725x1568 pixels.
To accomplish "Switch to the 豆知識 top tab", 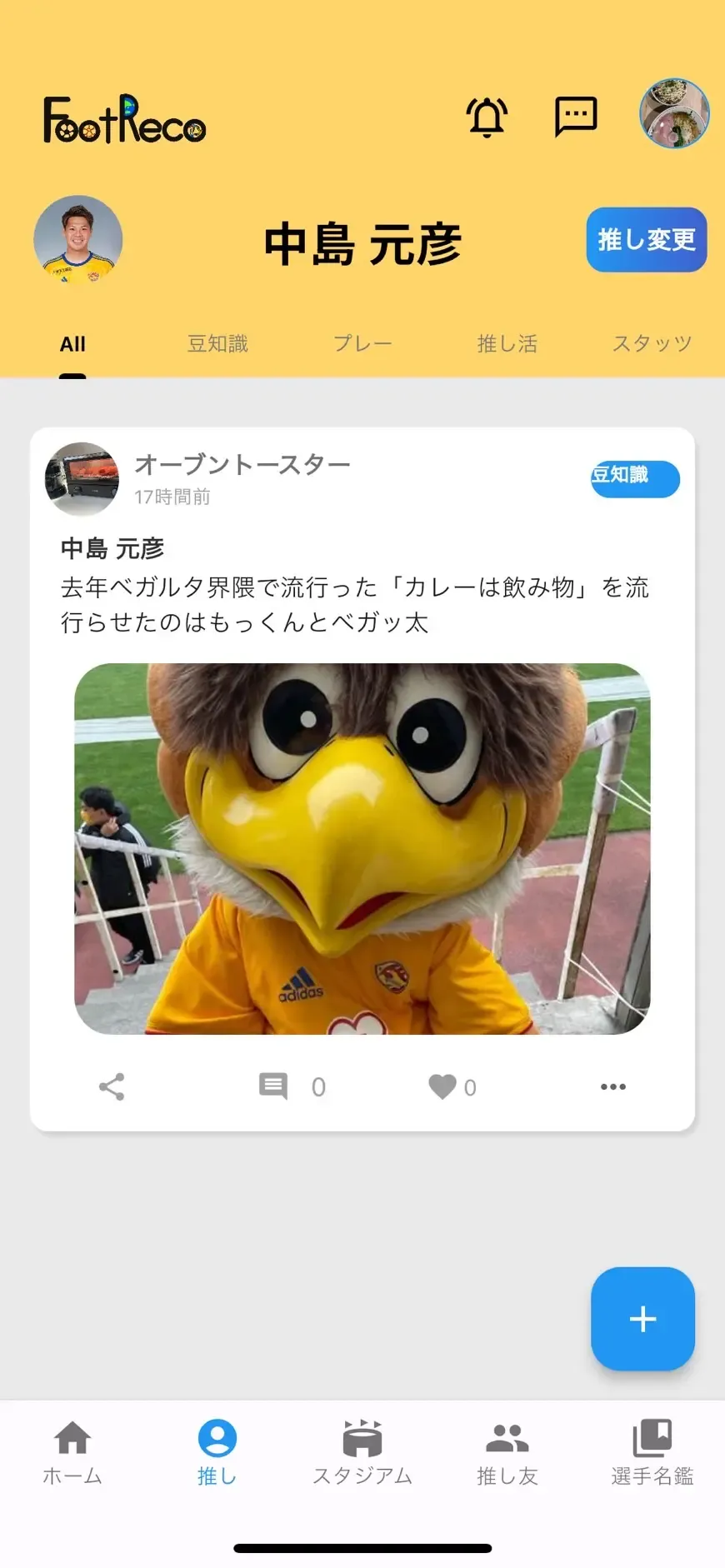I will pos(217,343).
